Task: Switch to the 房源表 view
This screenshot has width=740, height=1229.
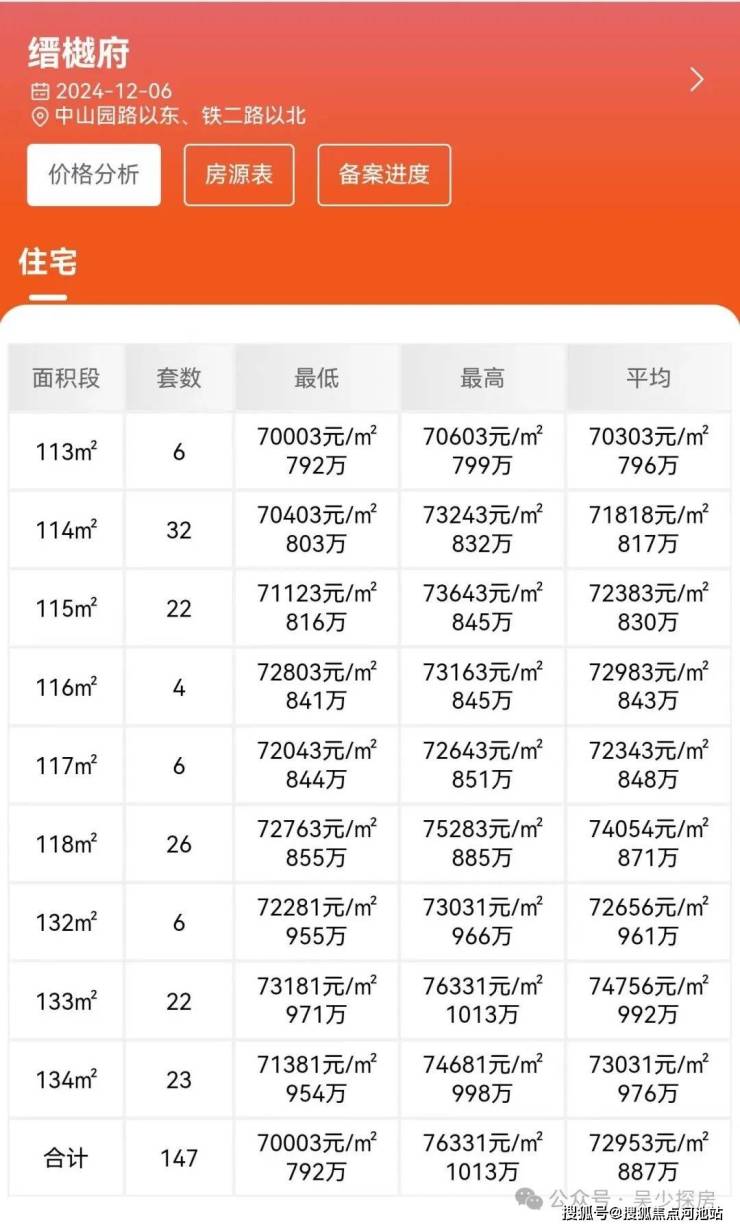Action: [239, 175]
